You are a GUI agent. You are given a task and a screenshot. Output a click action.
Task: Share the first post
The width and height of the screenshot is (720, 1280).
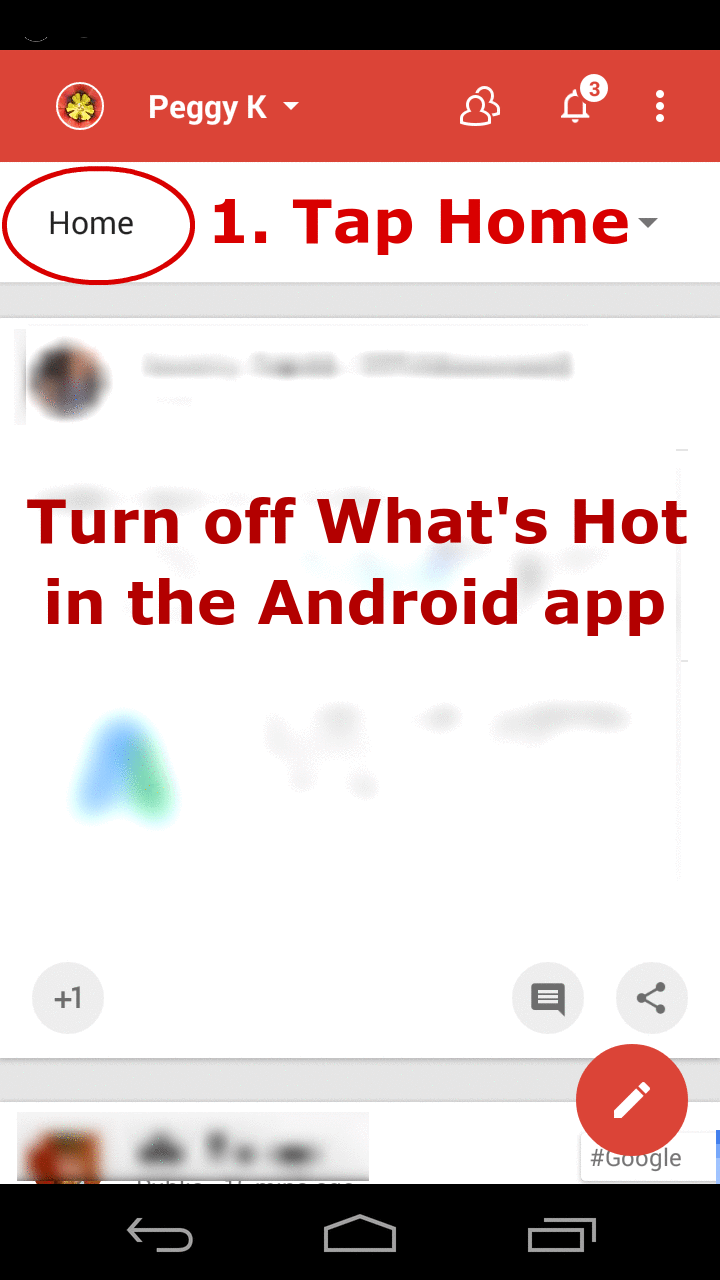[651, 997]
